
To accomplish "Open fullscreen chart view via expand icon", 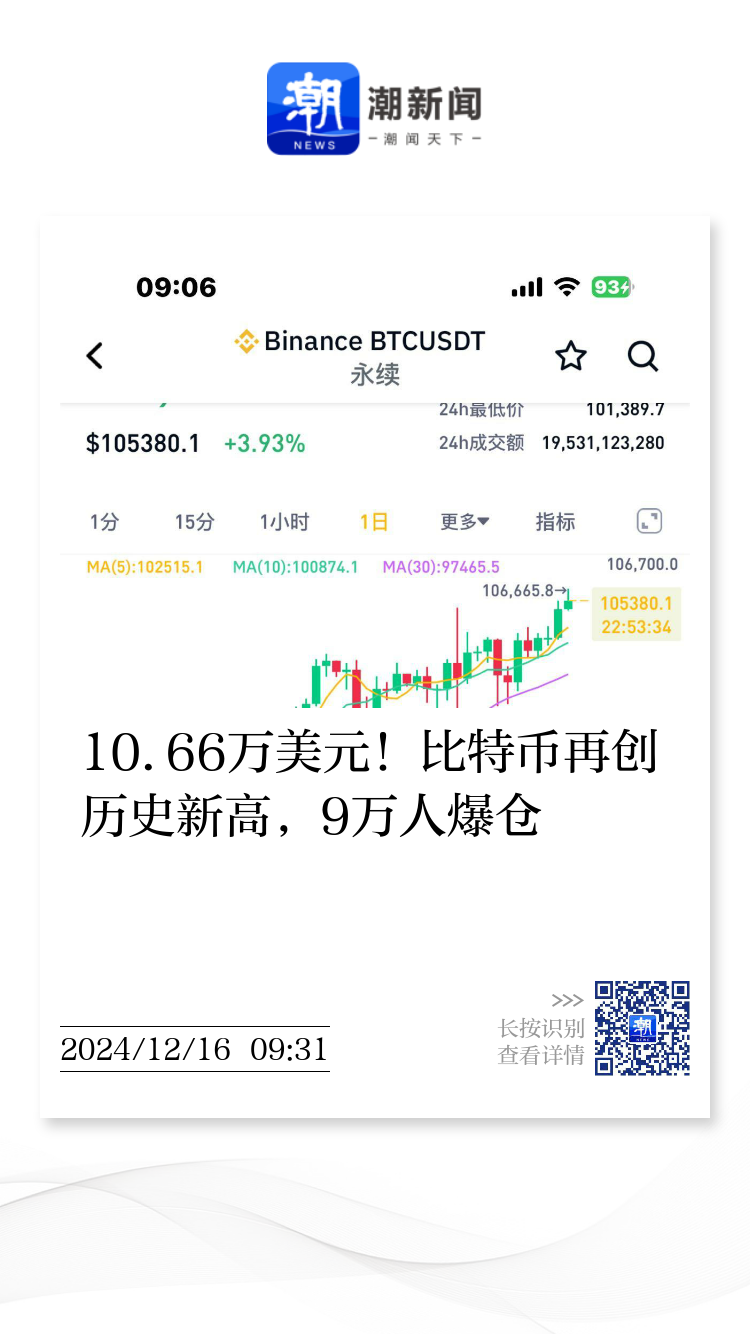I will click(x=648, y=521).
